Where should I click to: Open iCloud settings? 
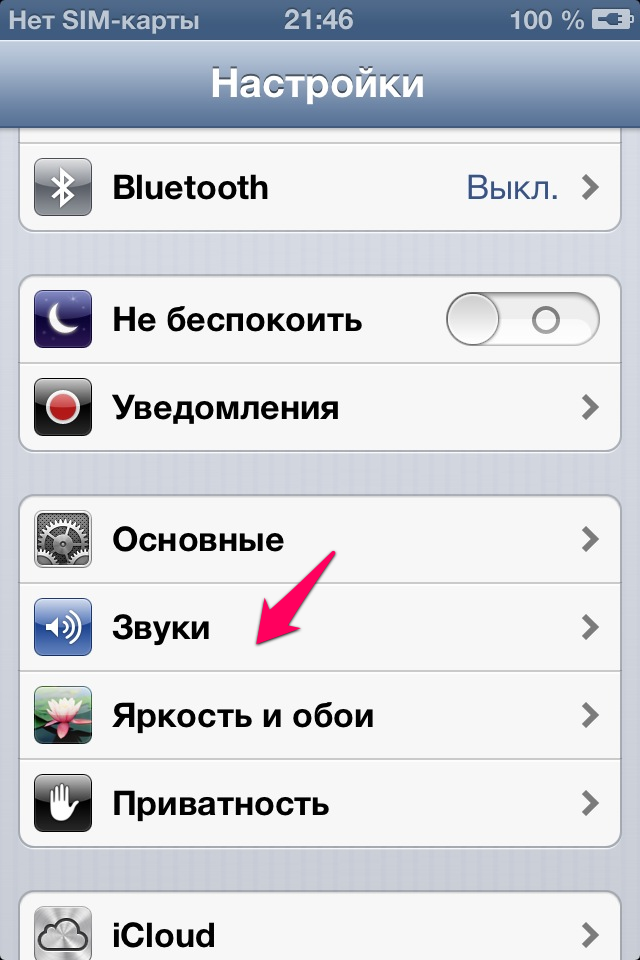(320, 935)
